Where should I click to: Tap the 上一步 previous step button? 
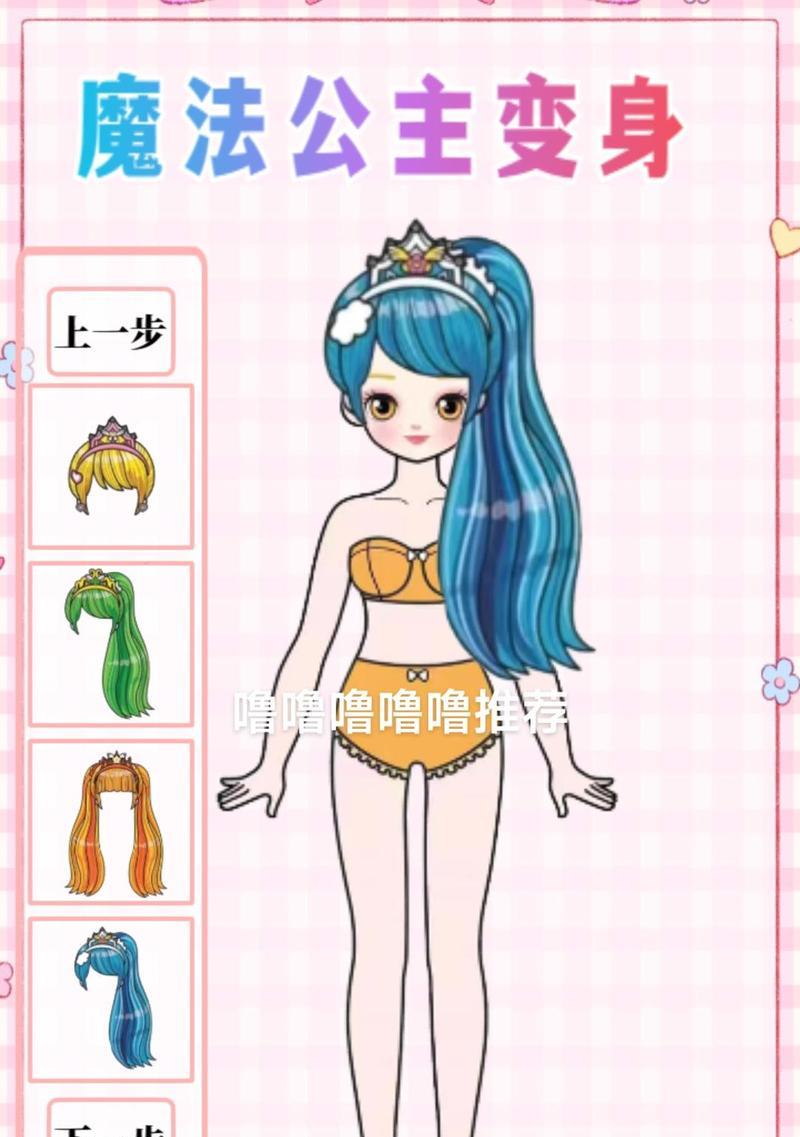point(110,332)
